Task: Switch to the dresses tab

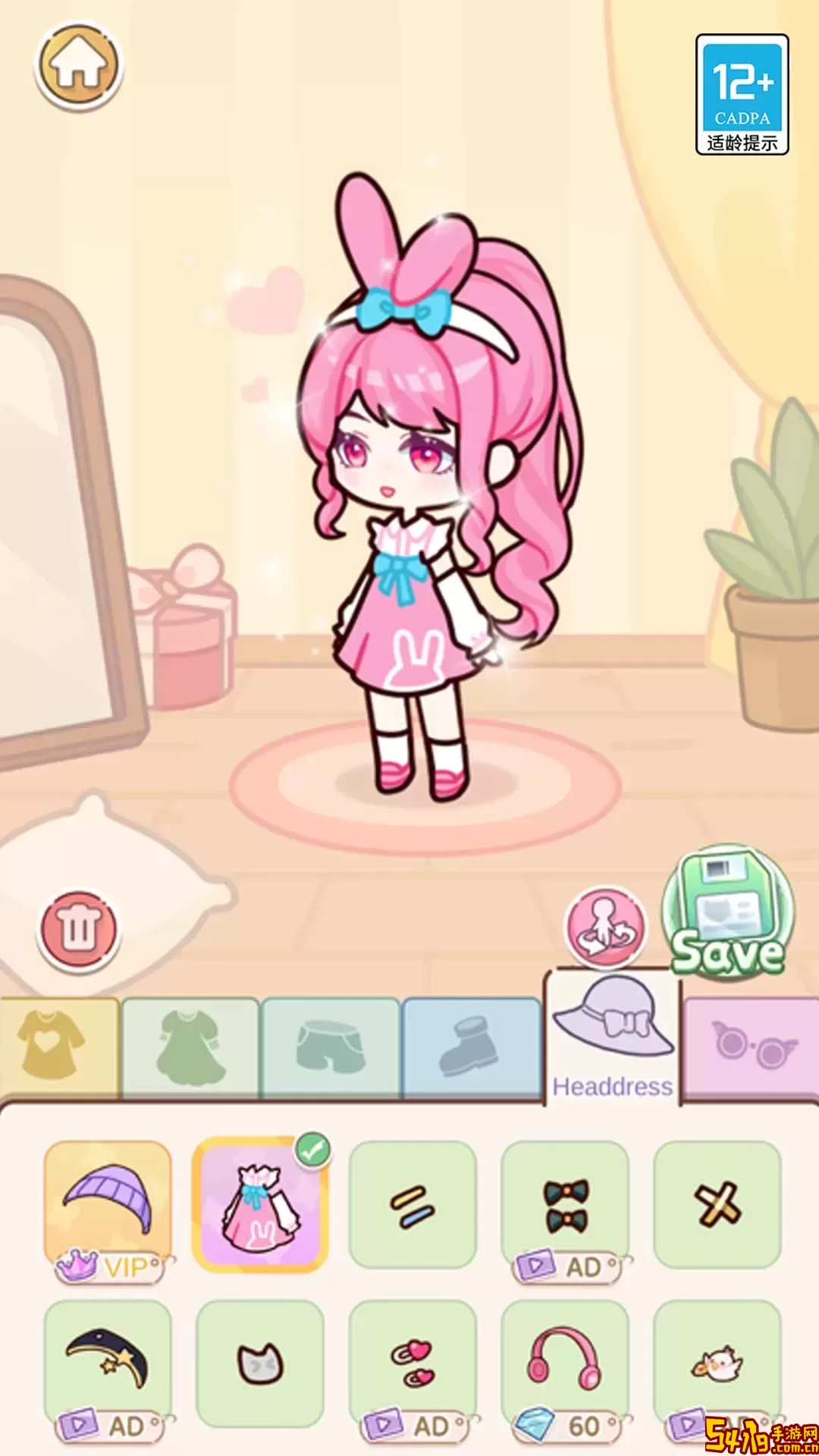Action: 190,1046
